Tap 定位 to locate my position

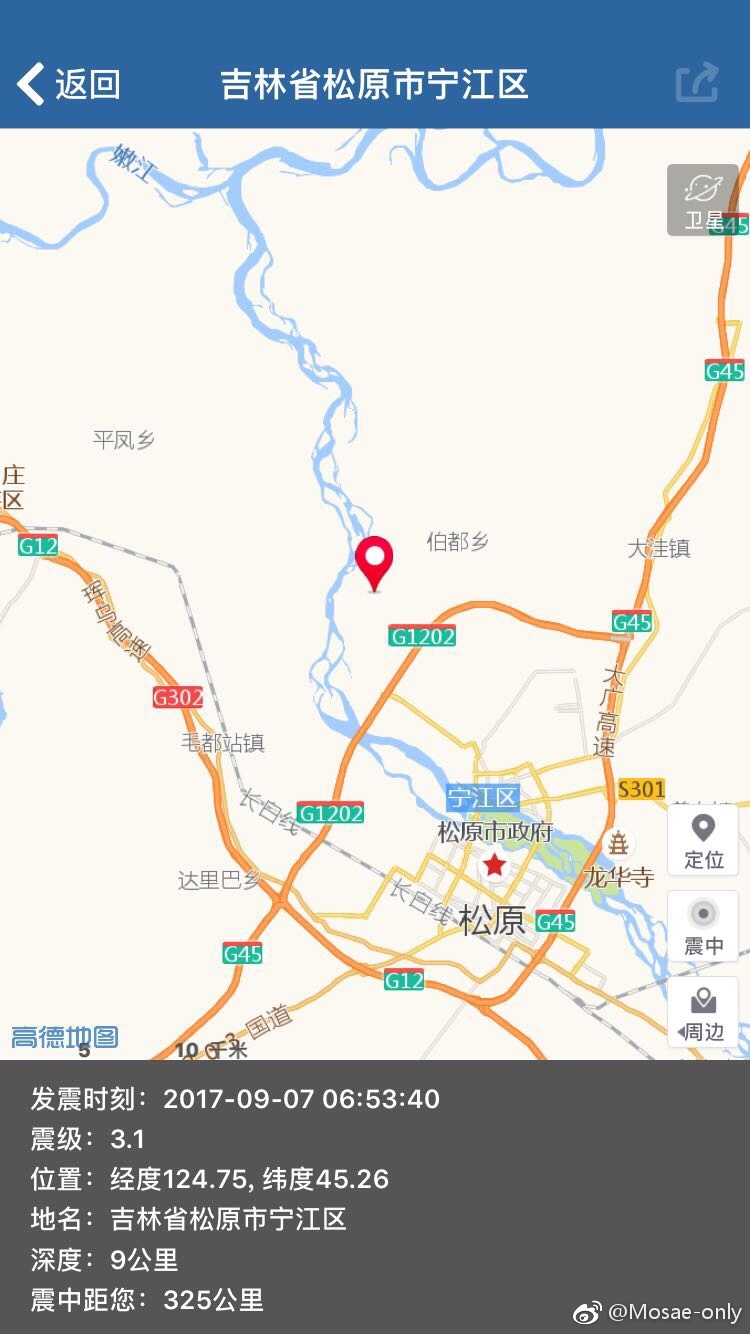(703, 841)
